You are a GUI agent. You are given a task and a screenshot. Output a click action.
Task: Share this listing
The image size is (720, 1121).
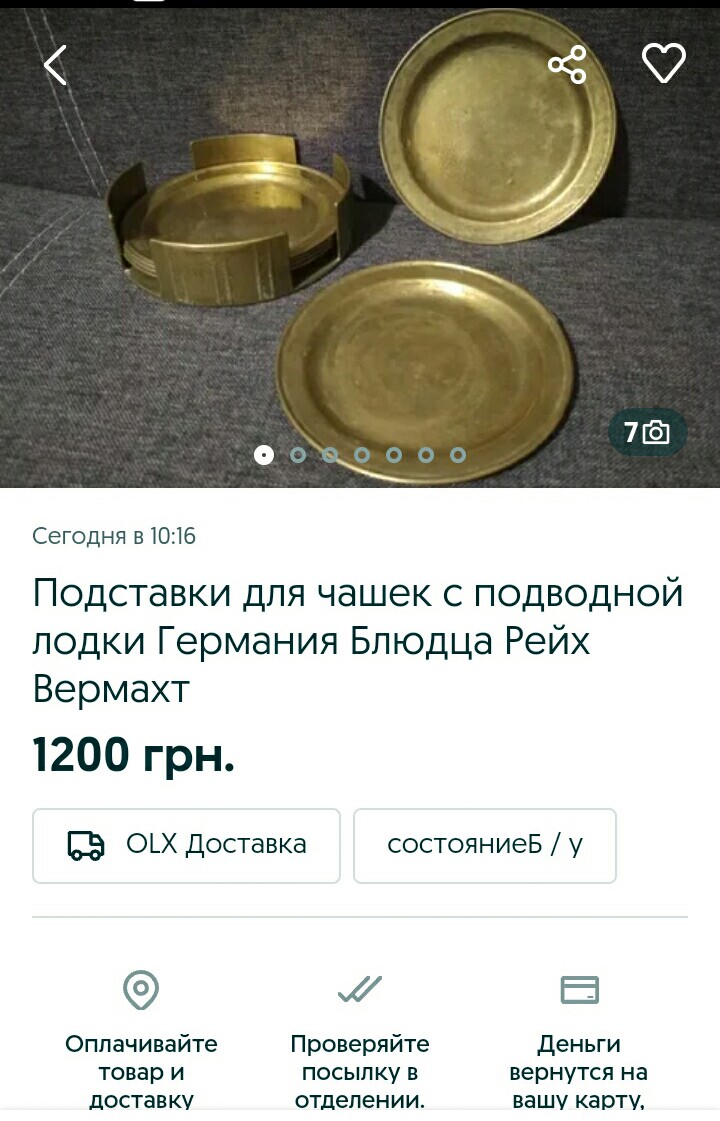[567, 65]
